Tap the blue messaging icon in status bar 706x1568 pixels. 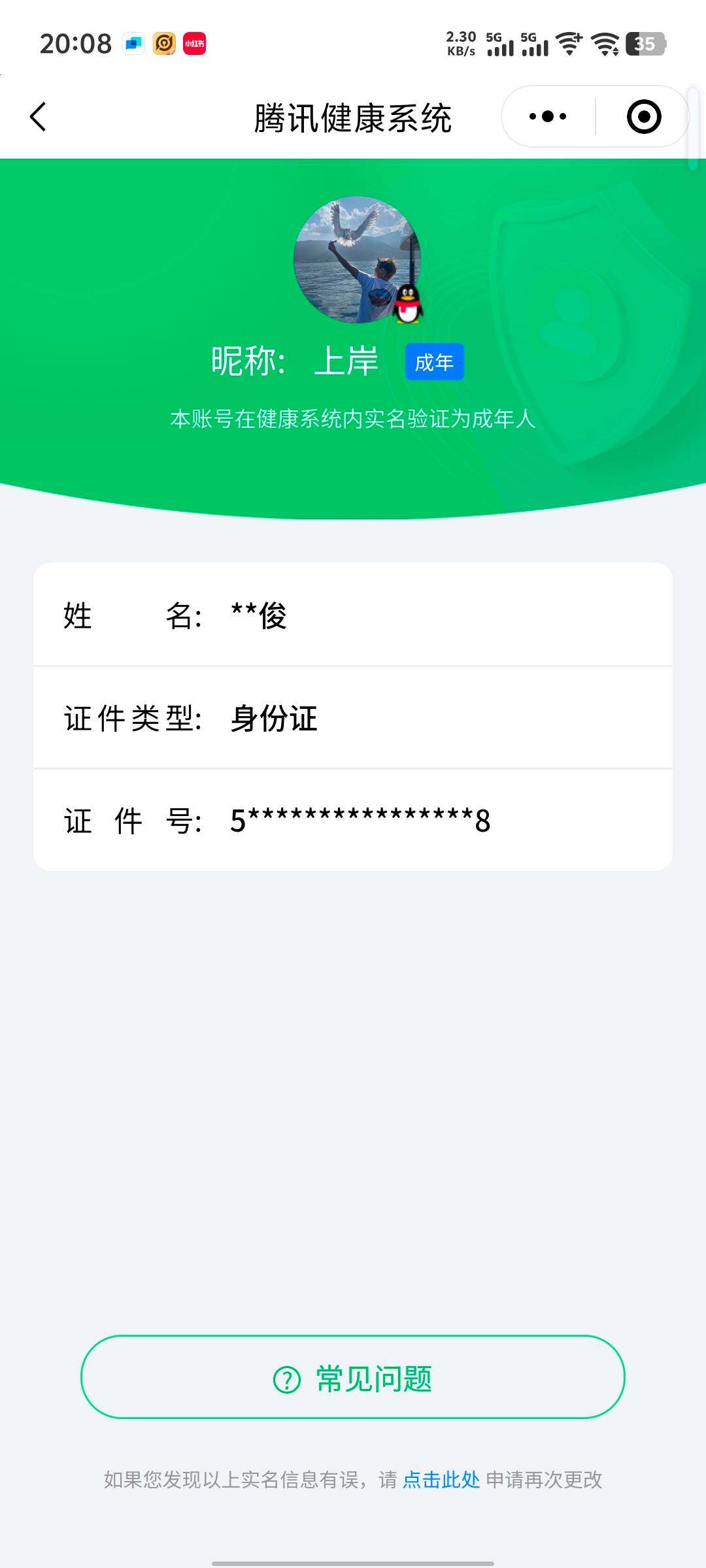[134, 43]
